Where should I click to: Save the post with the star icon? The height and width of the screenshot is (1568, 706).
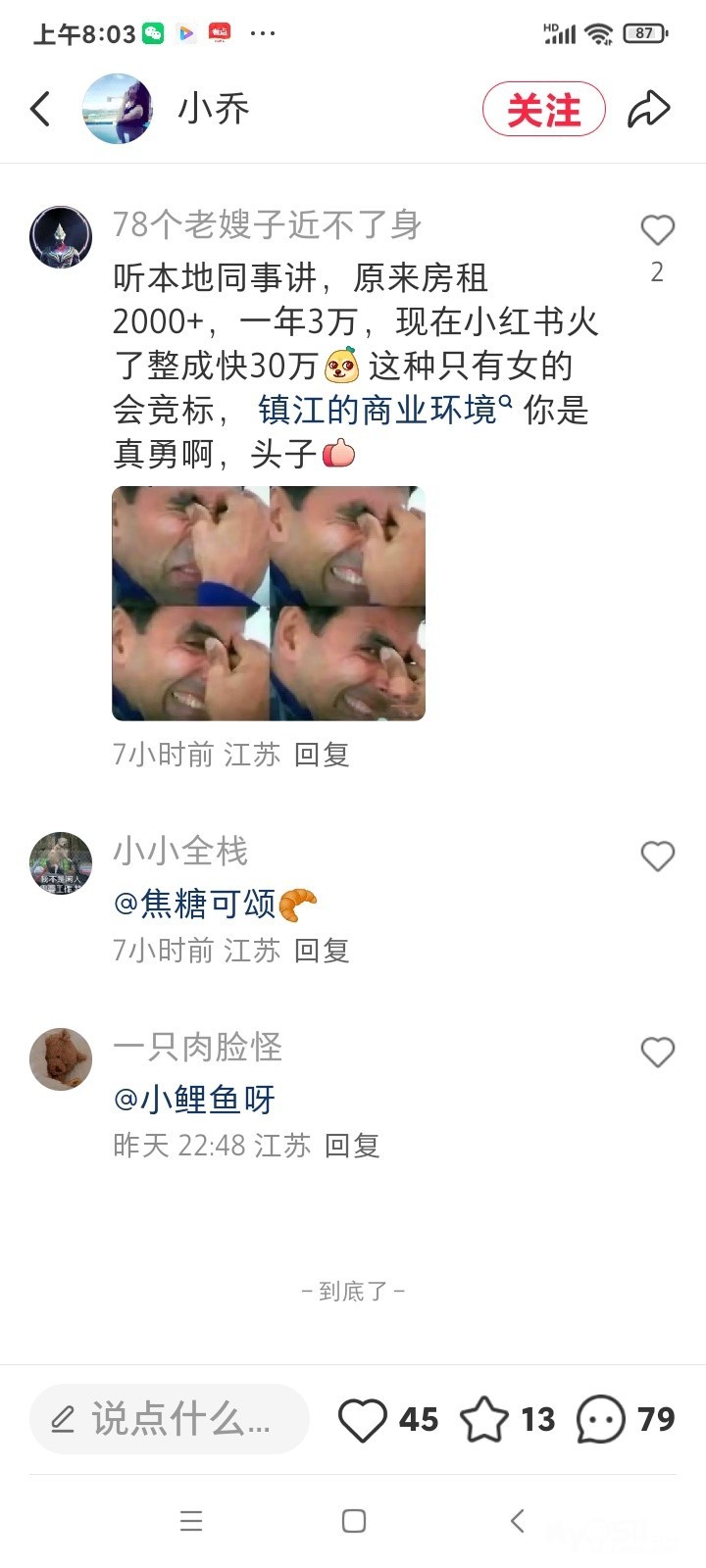pos(484,1418)
